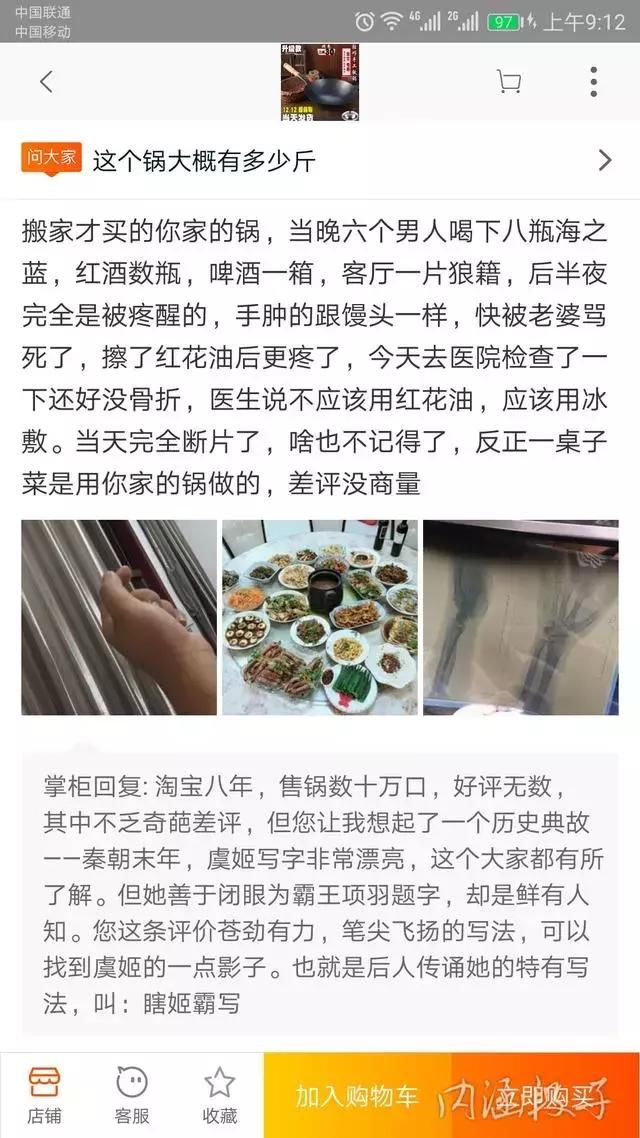Screen dimensions: 640x1138
Task: Tap 加入购物车 to add to cart
Action: 357,1096
